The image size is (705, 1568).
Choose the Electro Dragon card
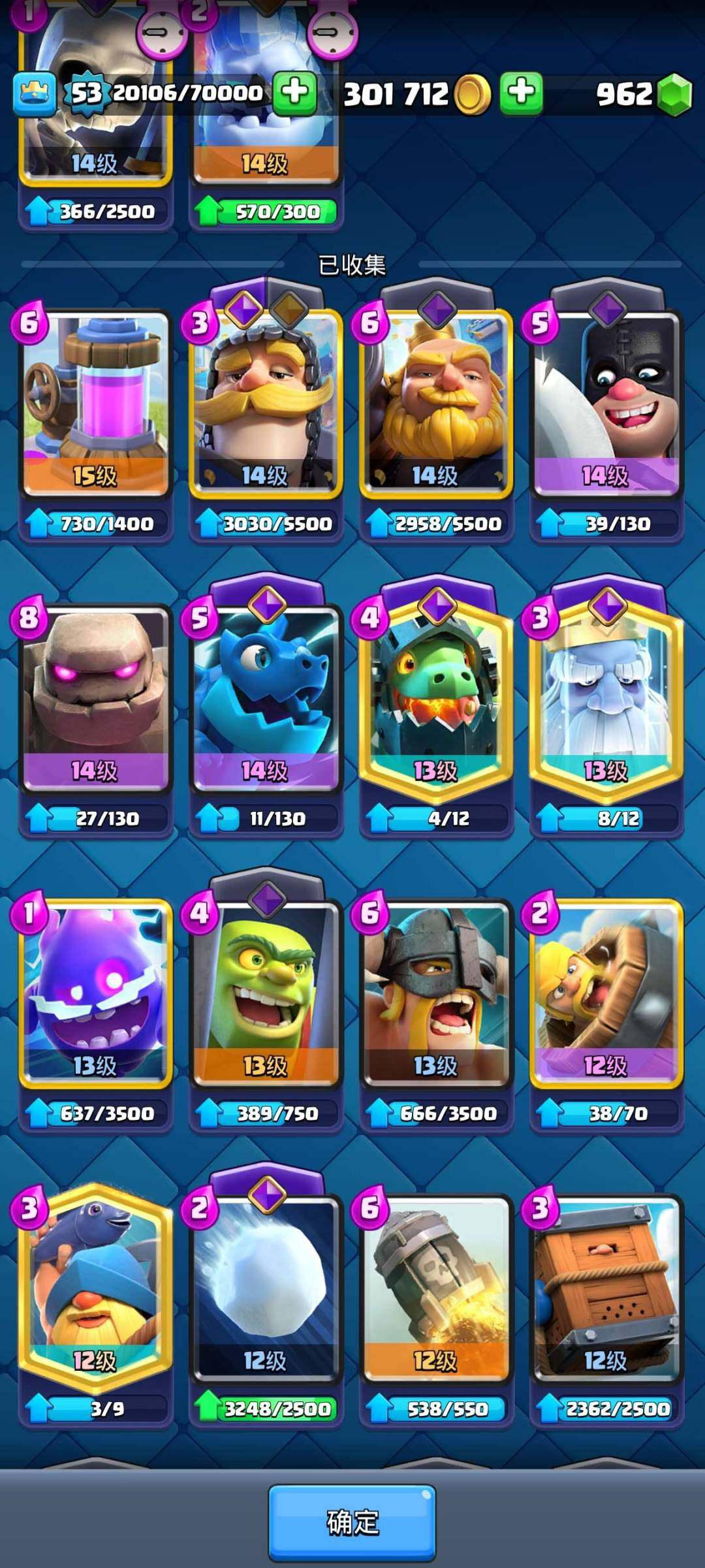(266, 699)
